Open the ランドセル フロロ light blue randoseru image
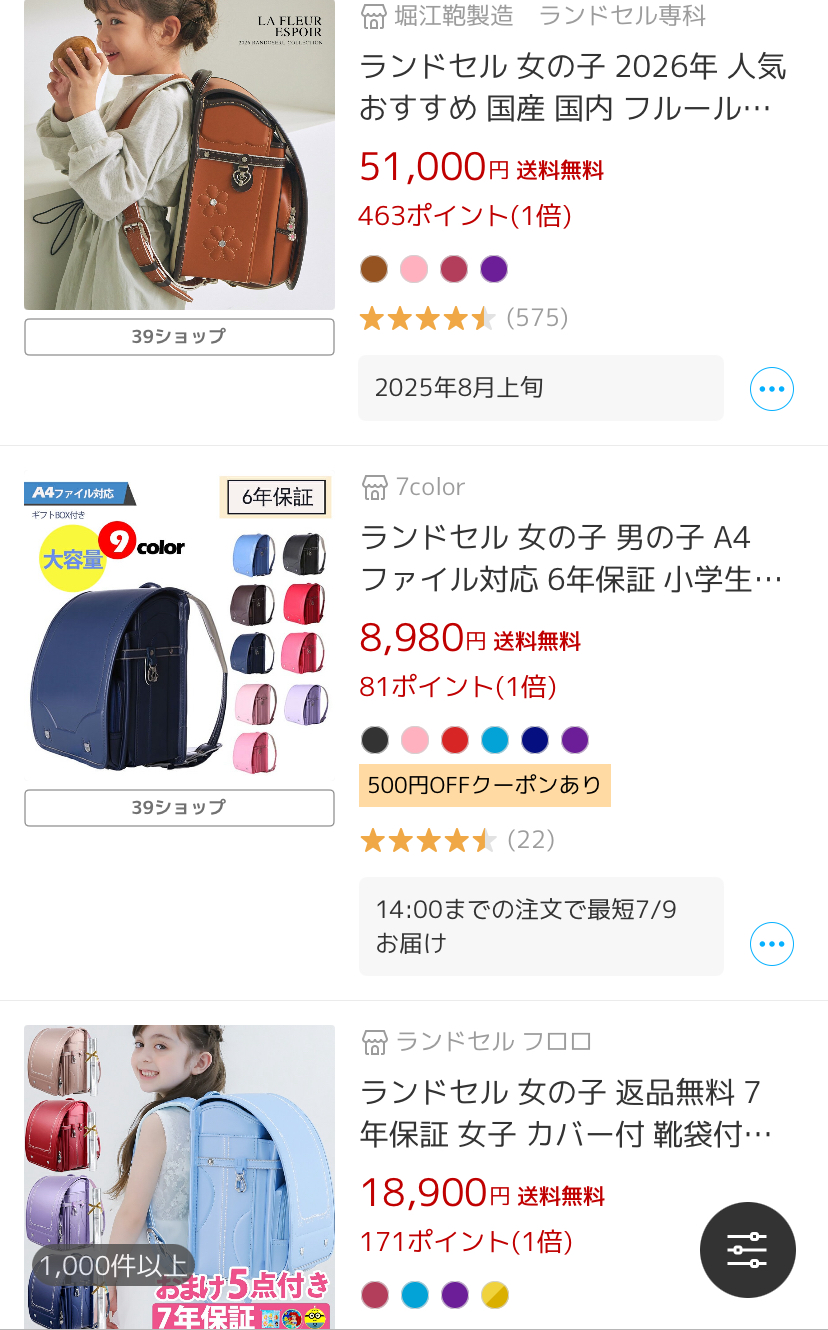 coord(179,1177)
